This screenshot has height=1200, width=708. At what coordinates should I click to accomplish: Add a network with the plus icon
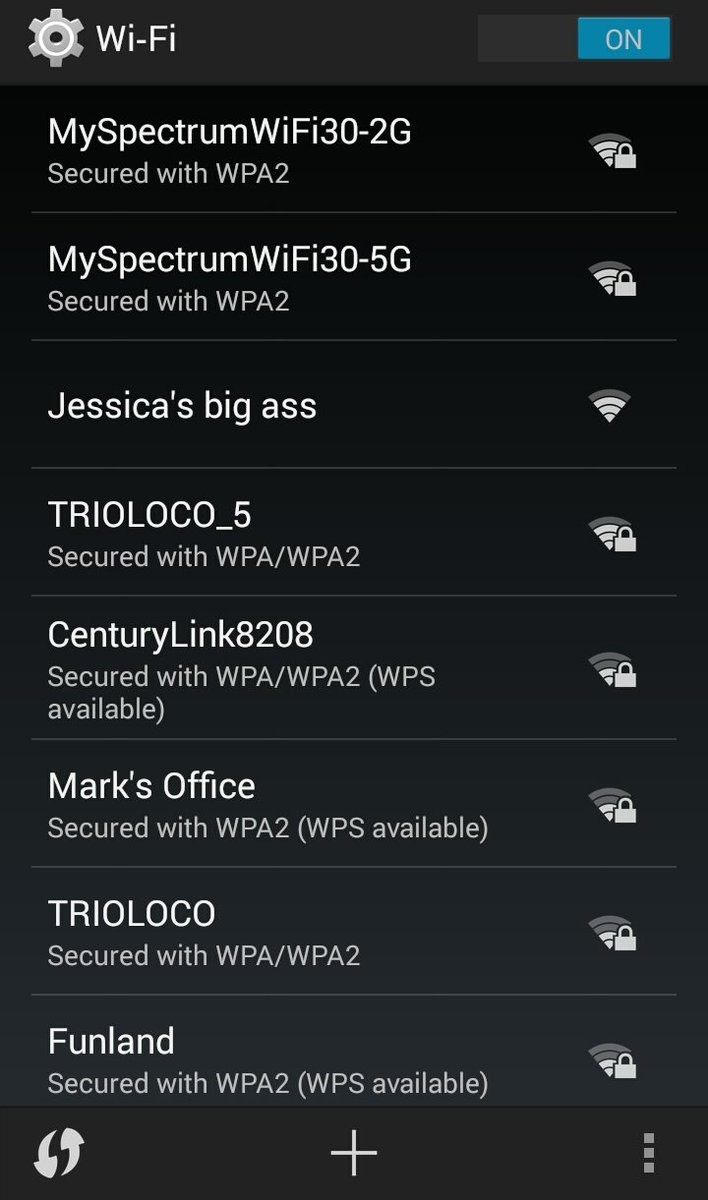[x=354, y=1153]
